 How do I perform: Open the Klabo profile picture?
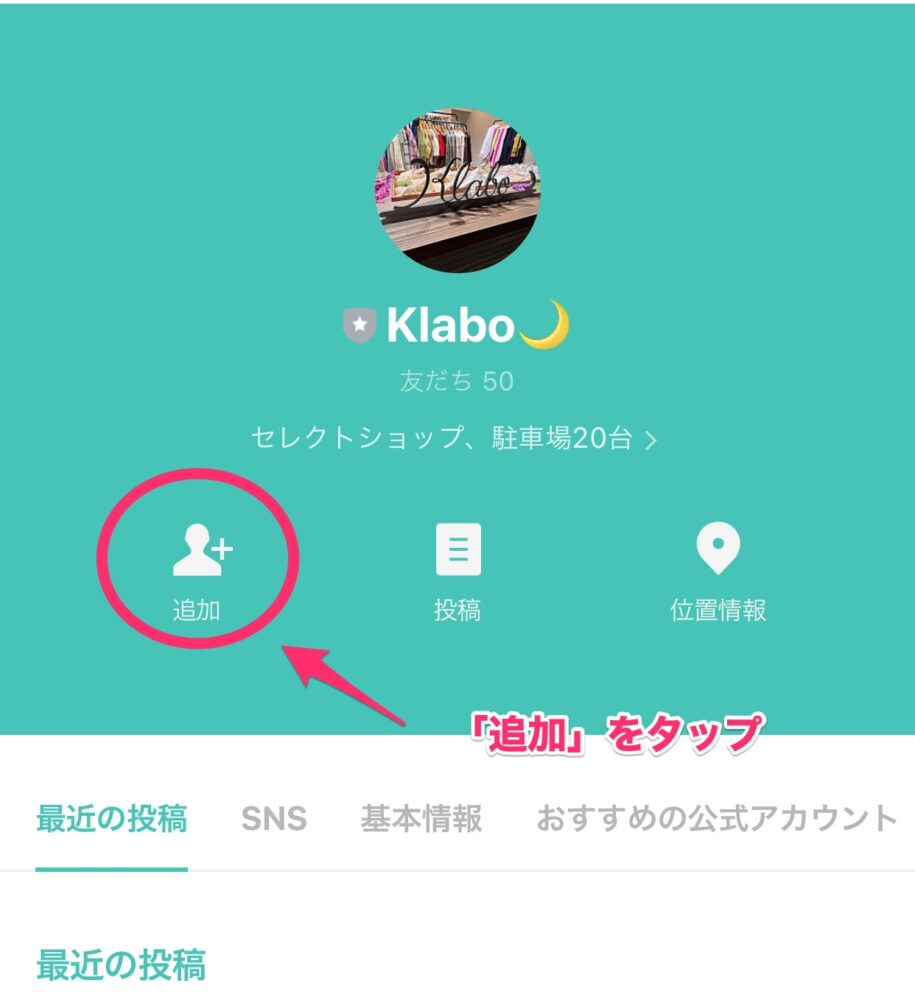pyautogui.click(x=458, y=190)
